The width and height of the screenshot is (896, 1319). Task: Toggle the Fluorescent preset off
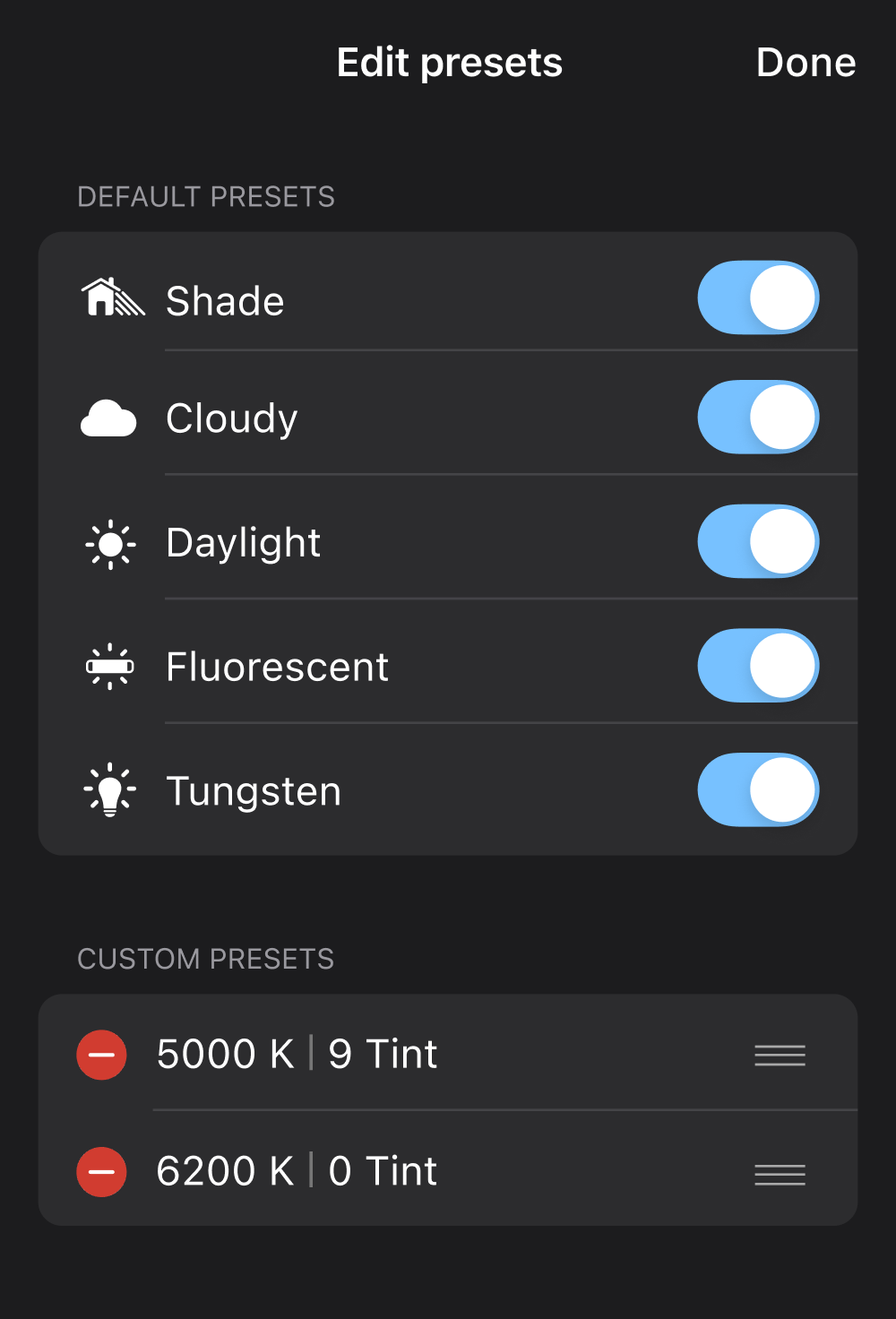[757, 665]
